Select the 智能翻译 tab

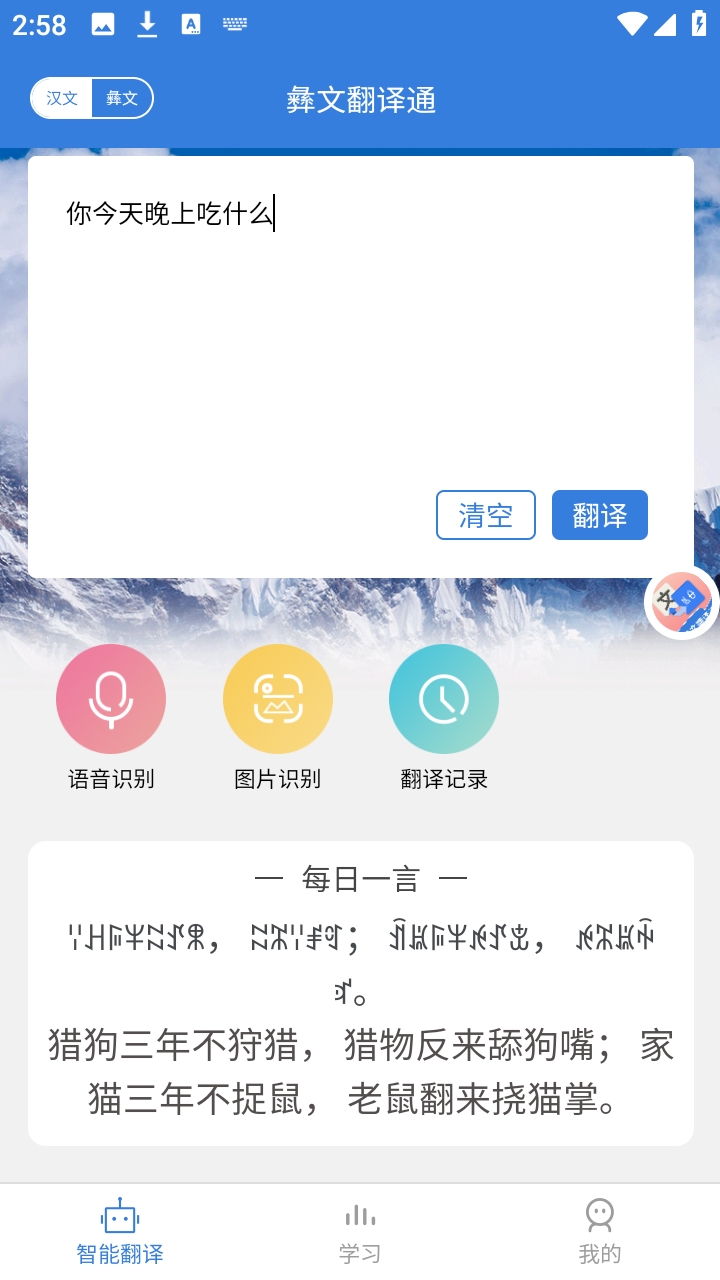pos(120,1232)
